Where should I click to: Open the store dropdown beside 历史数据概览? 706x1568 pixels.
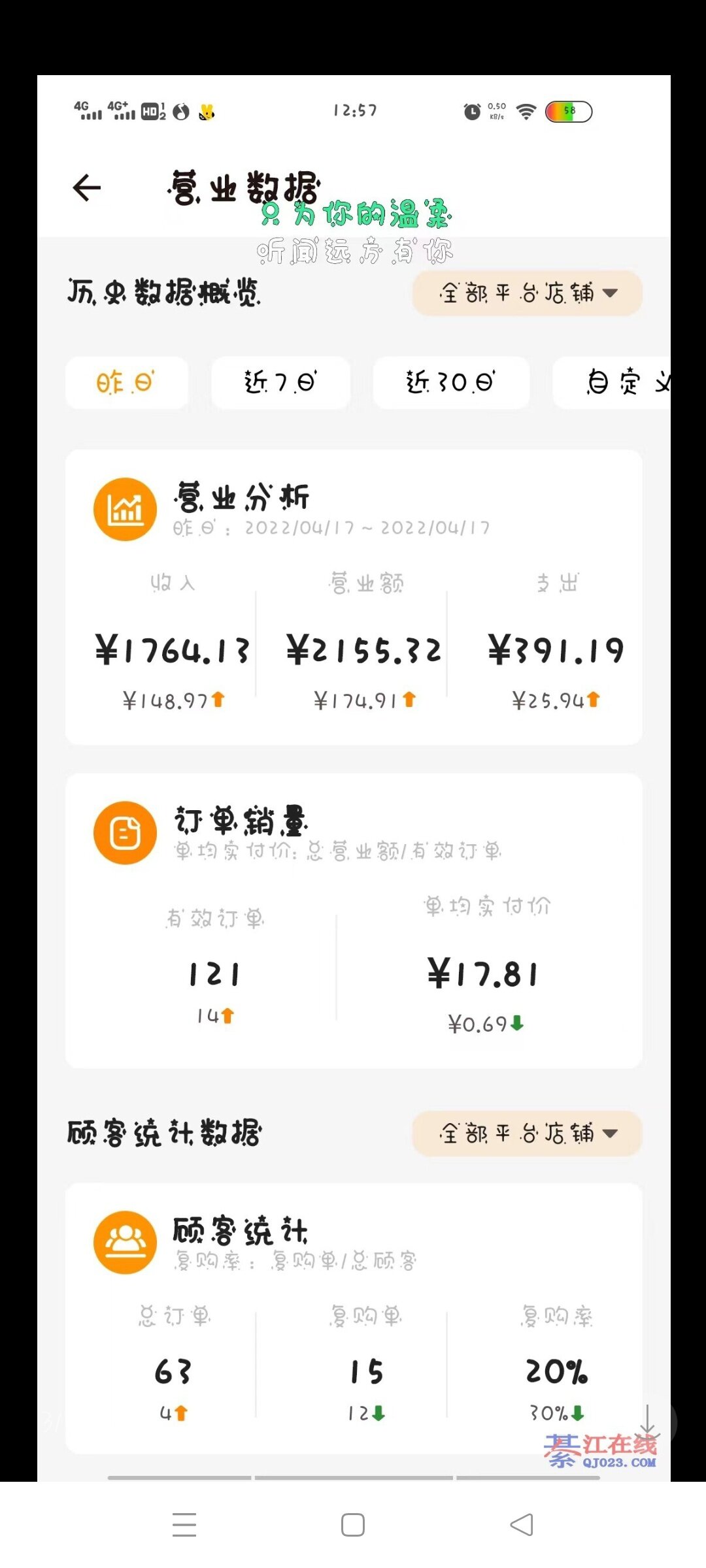[x=527, y=293]
